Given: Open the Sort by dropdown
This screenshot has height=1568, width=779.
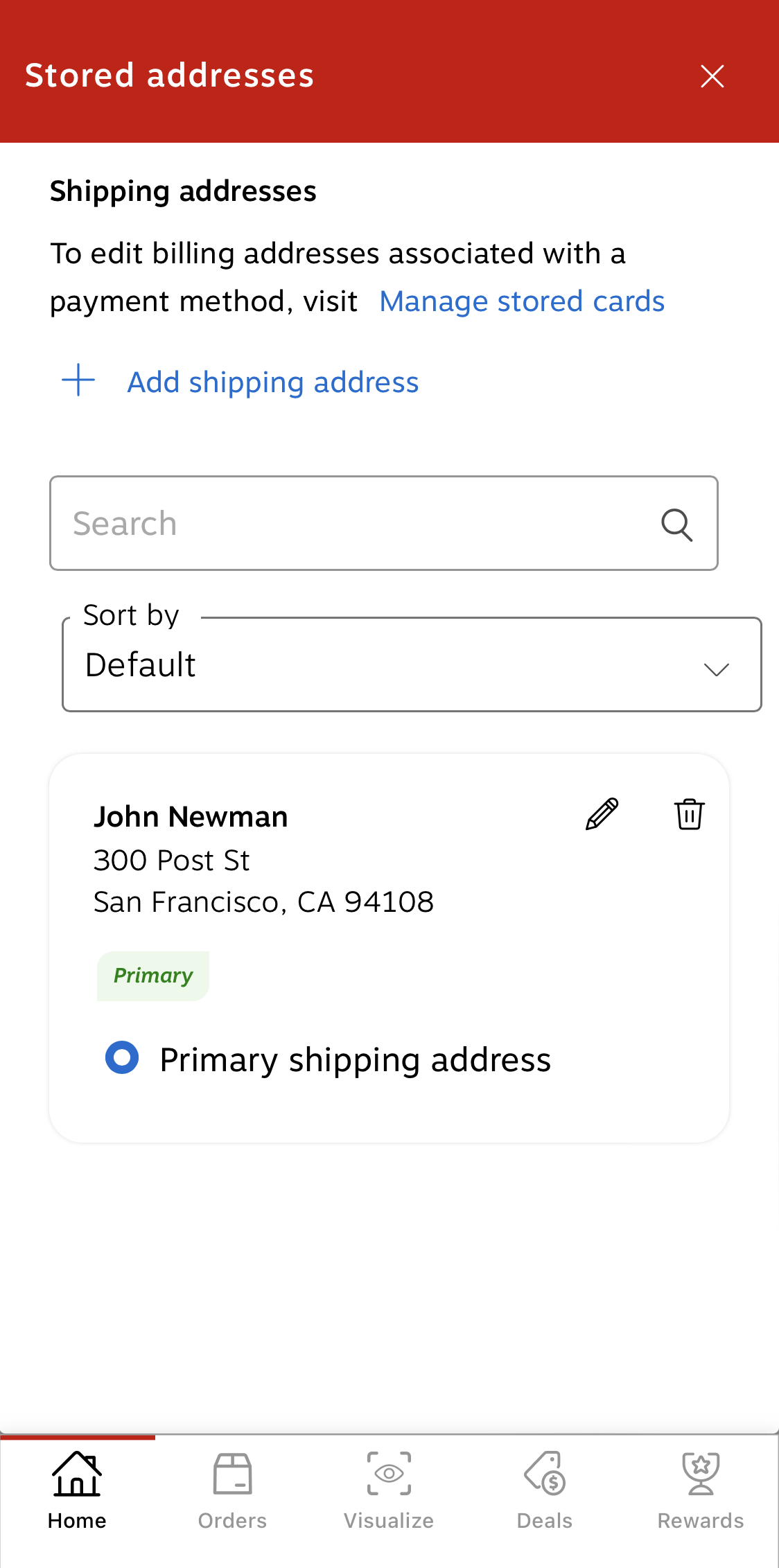Looking at the screenshot, I should tap(413, 664).
